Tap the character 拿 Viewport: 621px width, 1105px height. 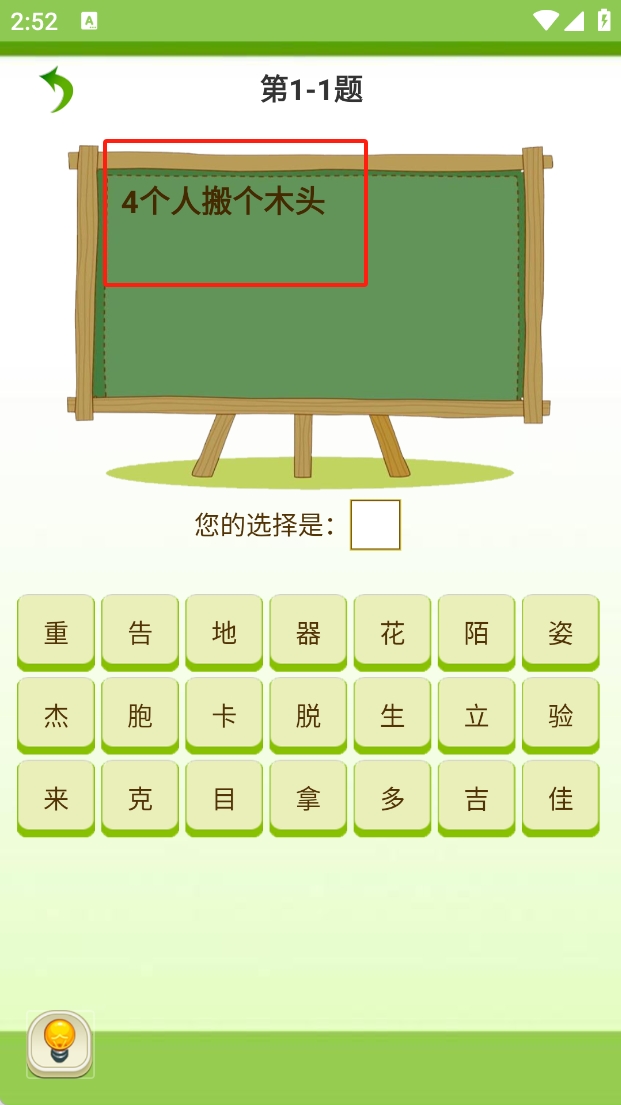click(x=308, y=798)
